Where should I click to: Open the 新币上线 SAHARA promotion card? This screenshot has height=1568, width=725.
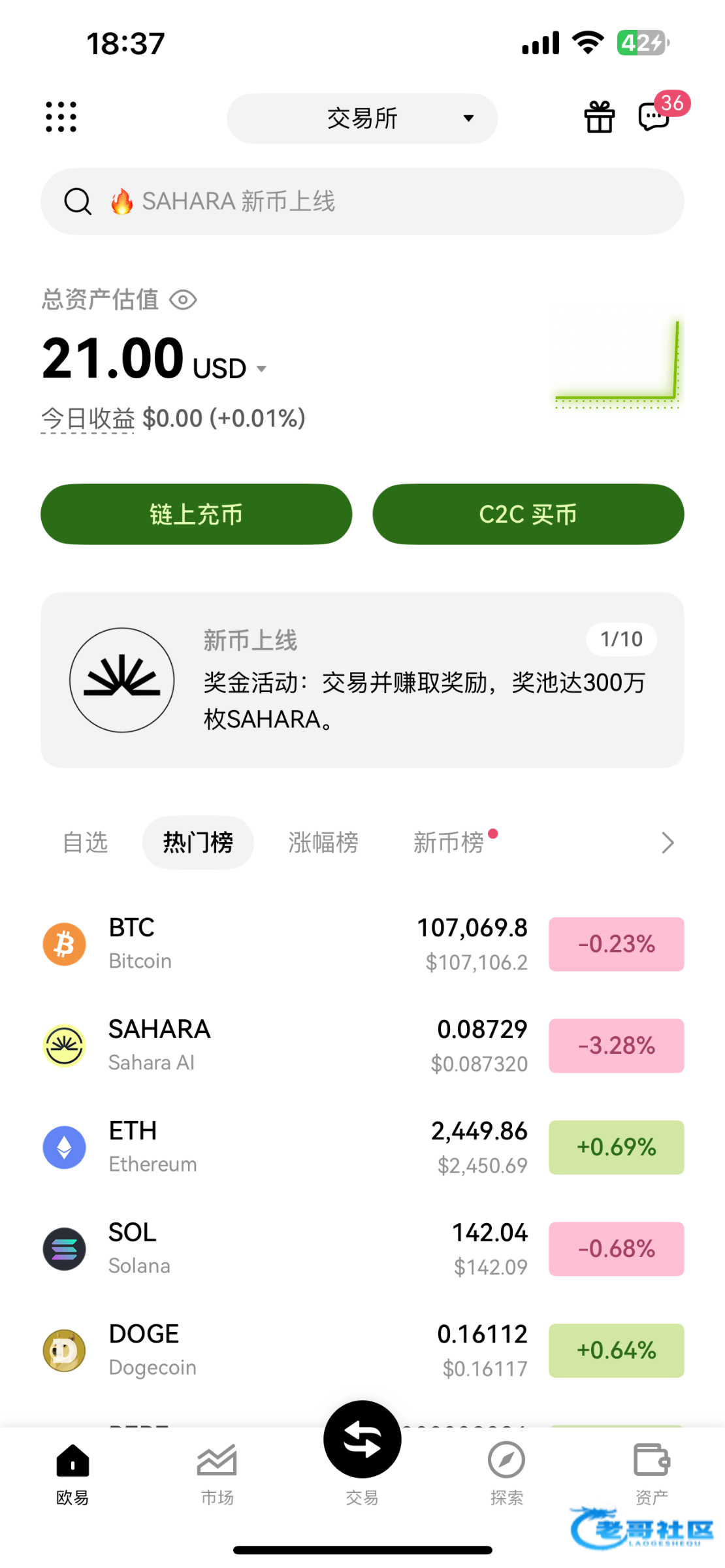click(x=362, y=680)
